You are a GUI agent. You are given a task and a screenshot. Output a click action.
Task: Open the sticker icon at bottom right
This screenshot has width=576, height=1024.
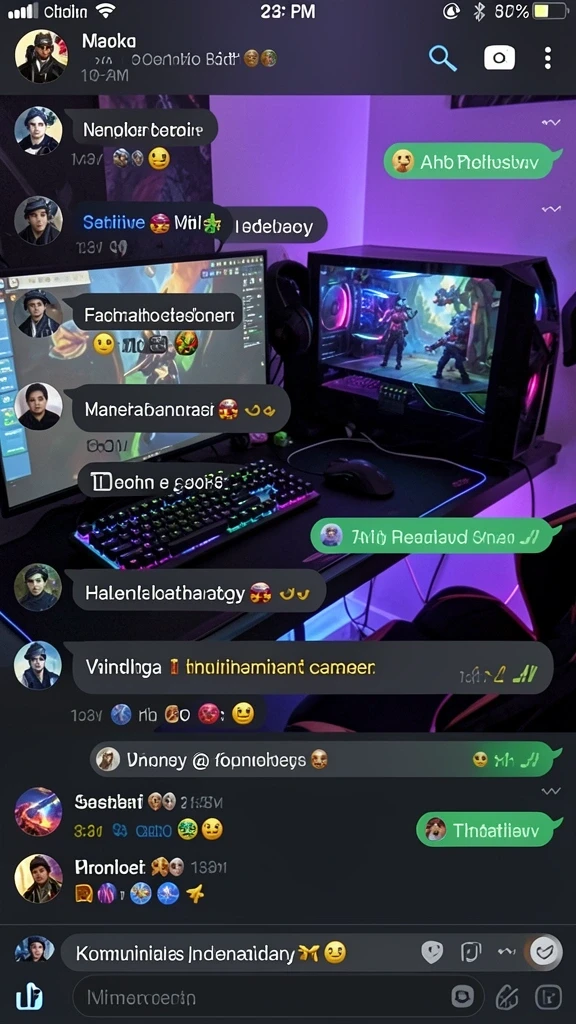[547, 997]
